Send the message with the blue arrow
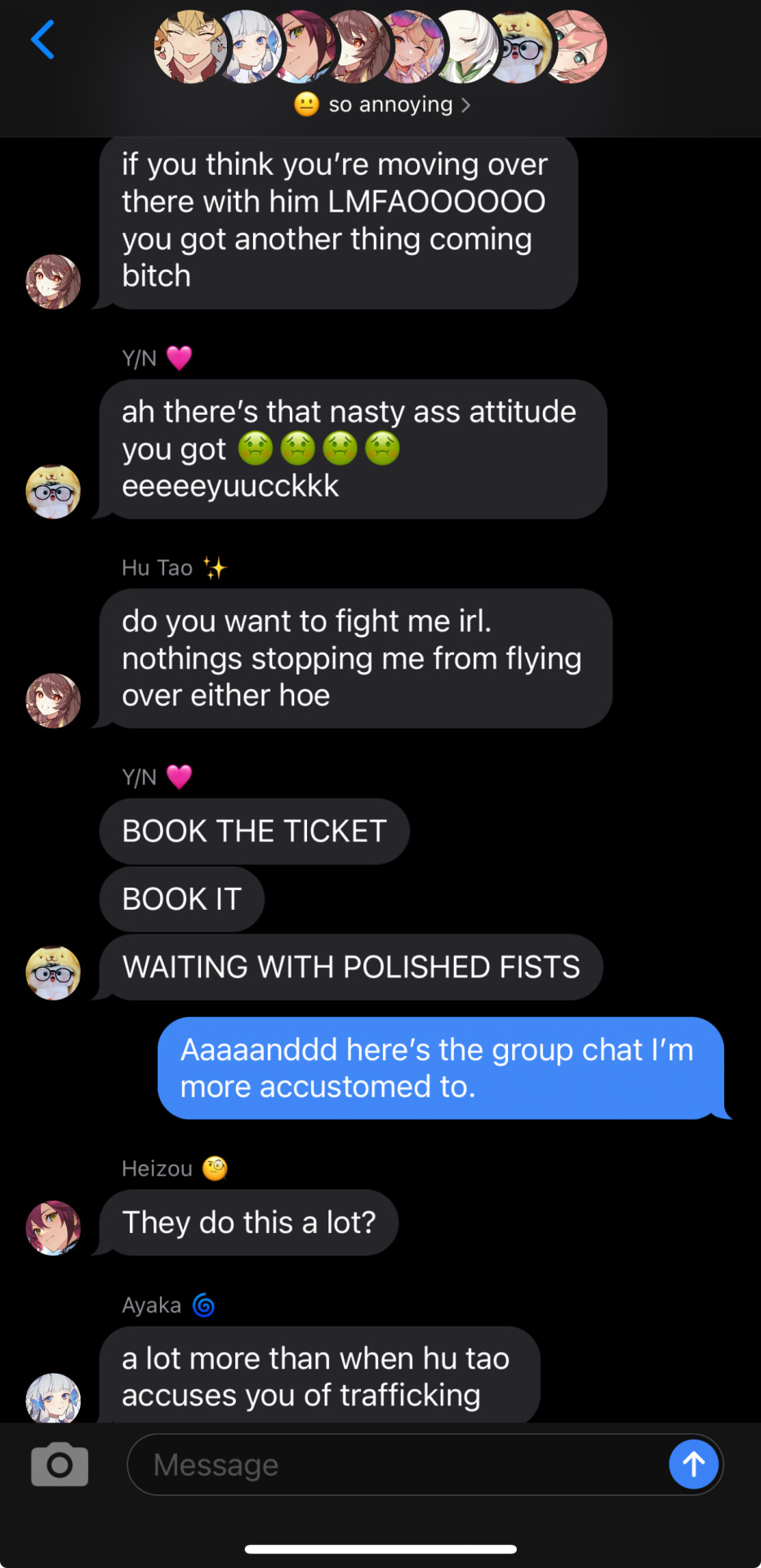Screen dimensions: 761x1568 click(x=693, y=1464)
